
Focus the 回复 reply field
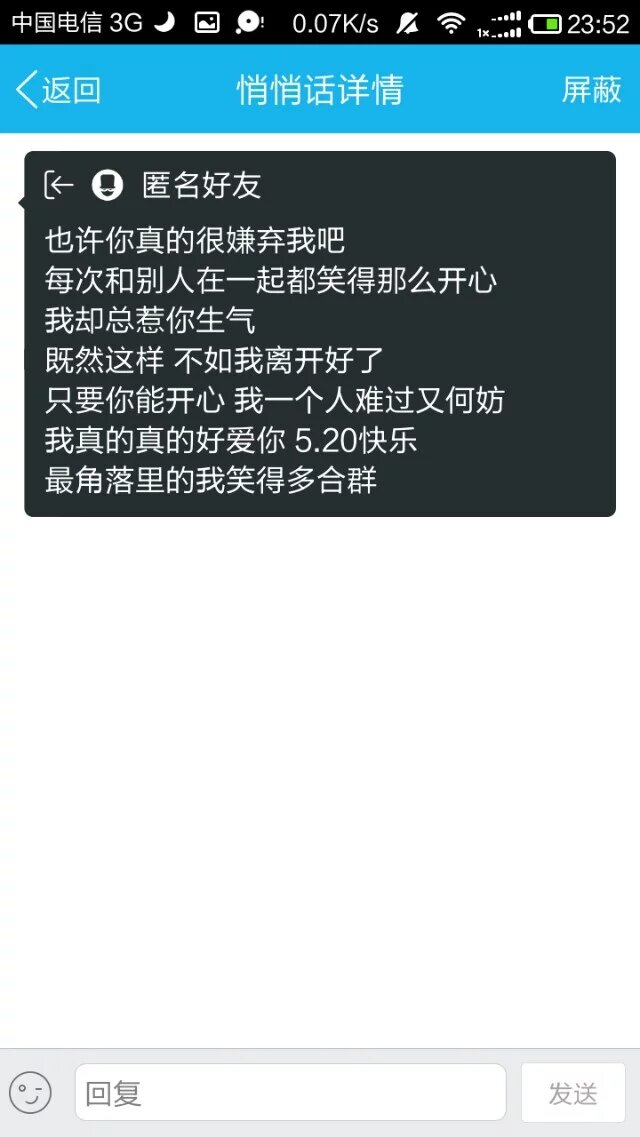point(290,1092)
